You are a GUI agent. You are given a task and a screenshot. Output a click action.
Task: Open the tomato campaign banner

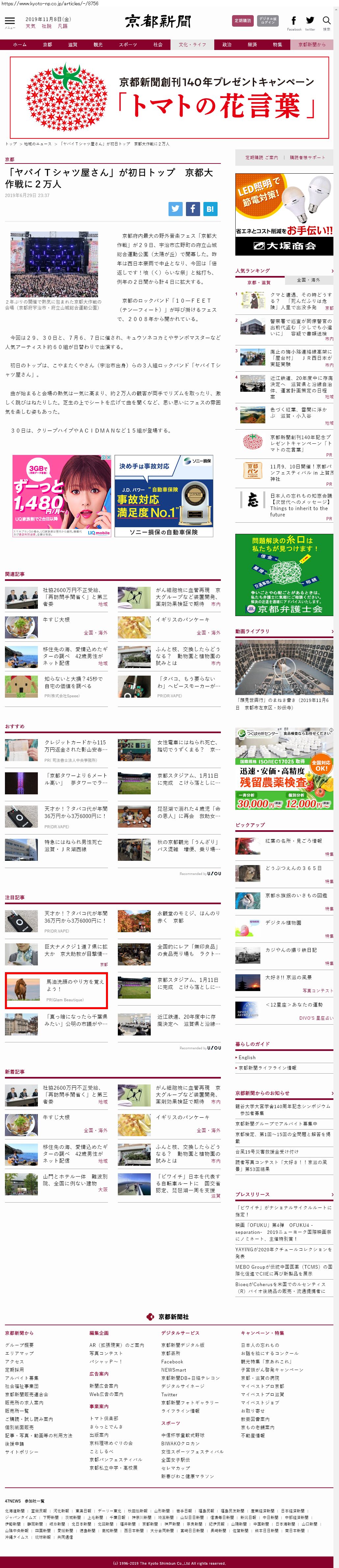coord(169,97)
